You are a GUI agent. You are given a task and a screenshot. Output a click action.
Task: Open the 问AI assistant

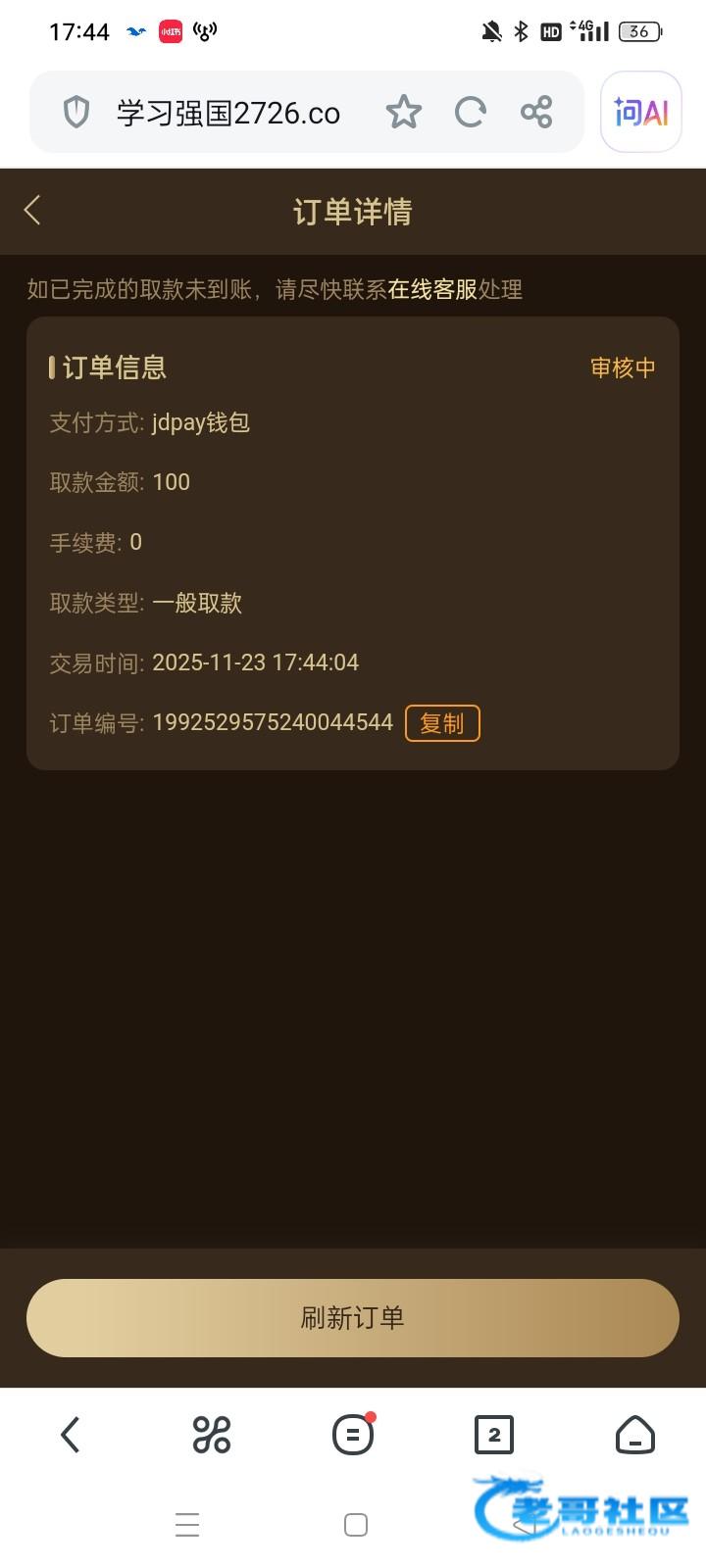(x=641, y=112)
